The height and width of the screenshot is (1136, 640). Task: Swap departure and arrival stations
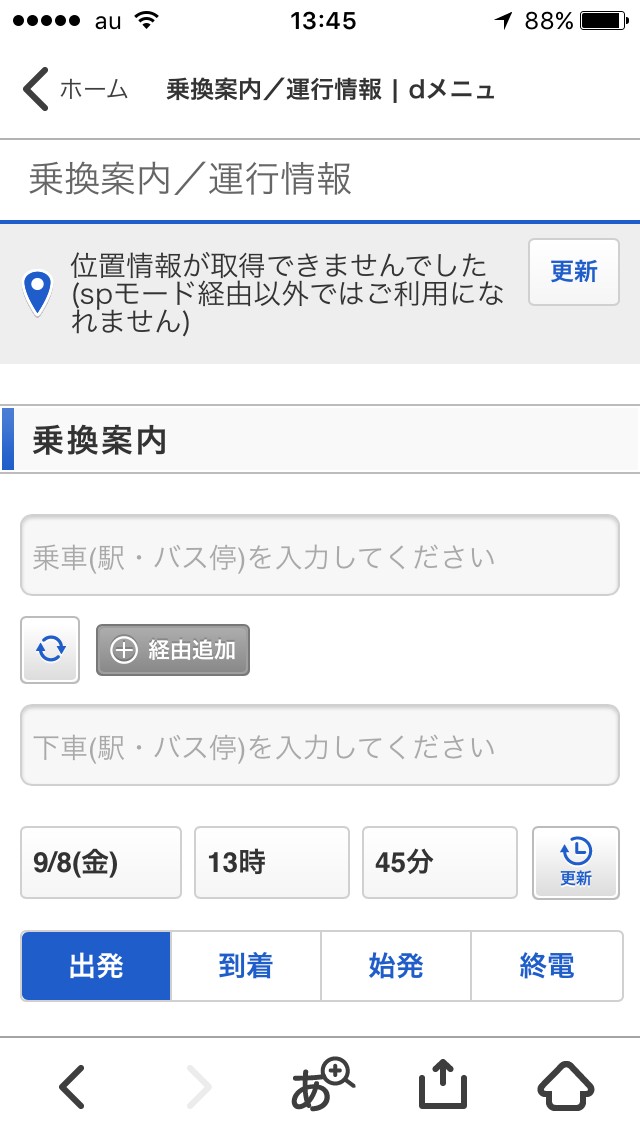tap(50, 650)
